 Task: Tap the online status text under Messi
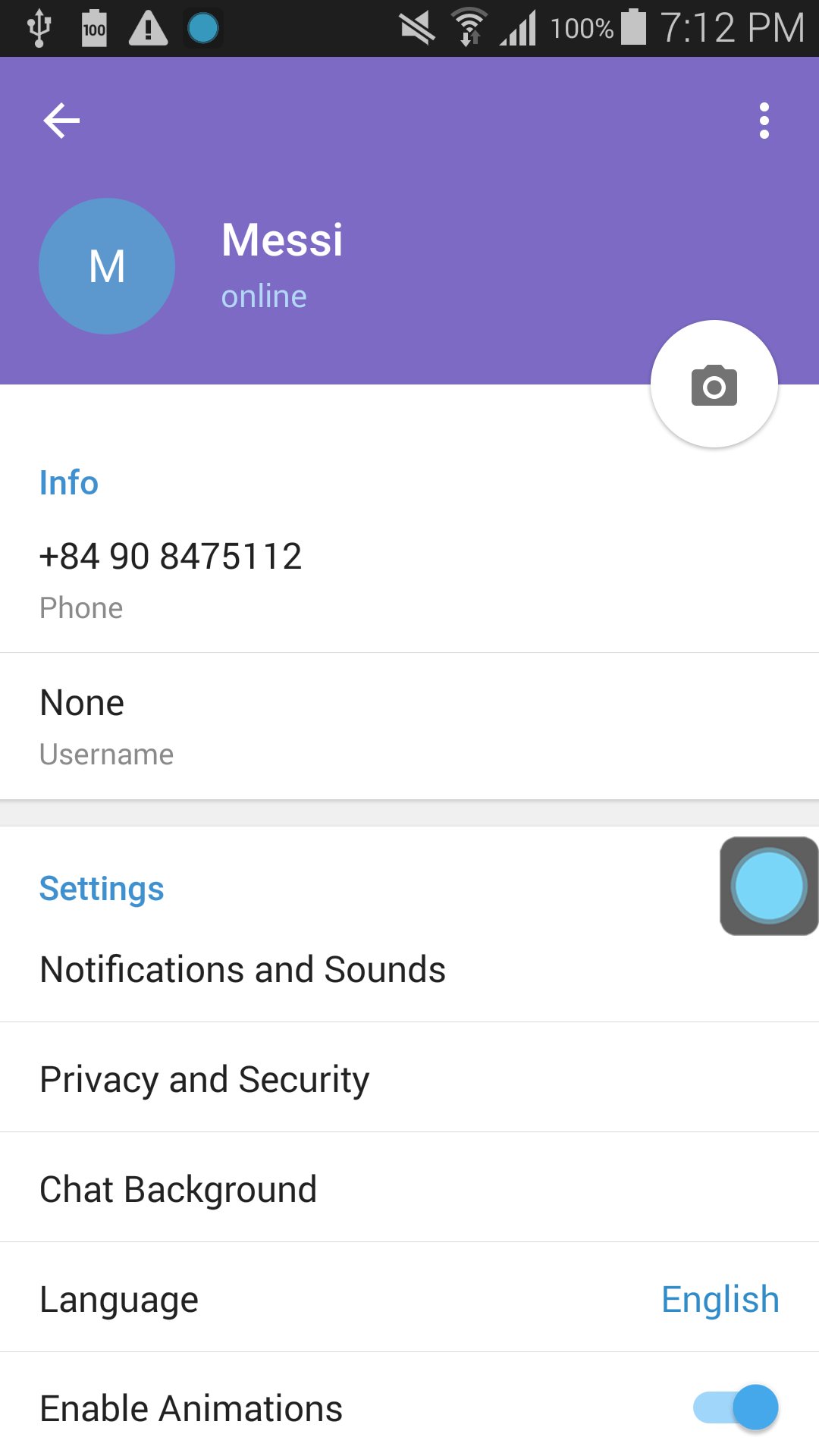[x=263, y=296]
